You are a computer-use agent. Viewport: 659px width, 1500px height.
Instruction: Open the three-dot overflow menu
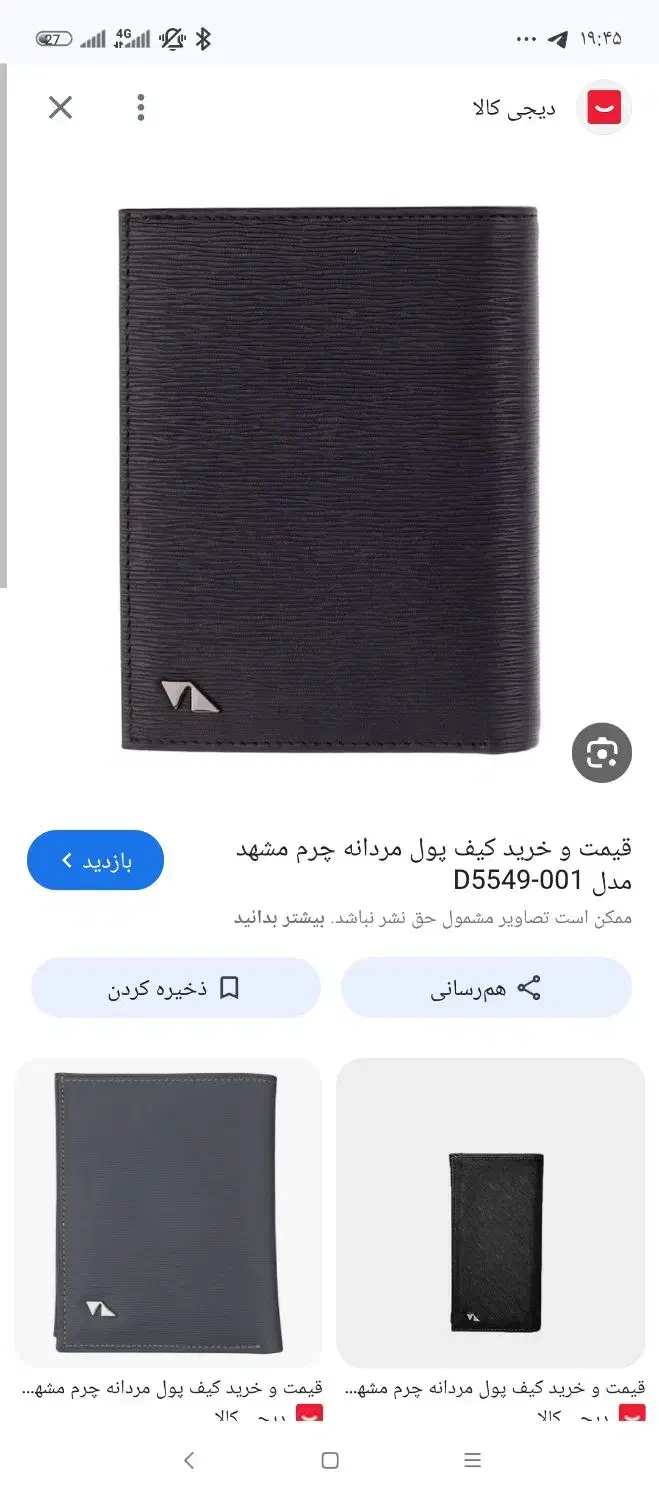[141, 108]
